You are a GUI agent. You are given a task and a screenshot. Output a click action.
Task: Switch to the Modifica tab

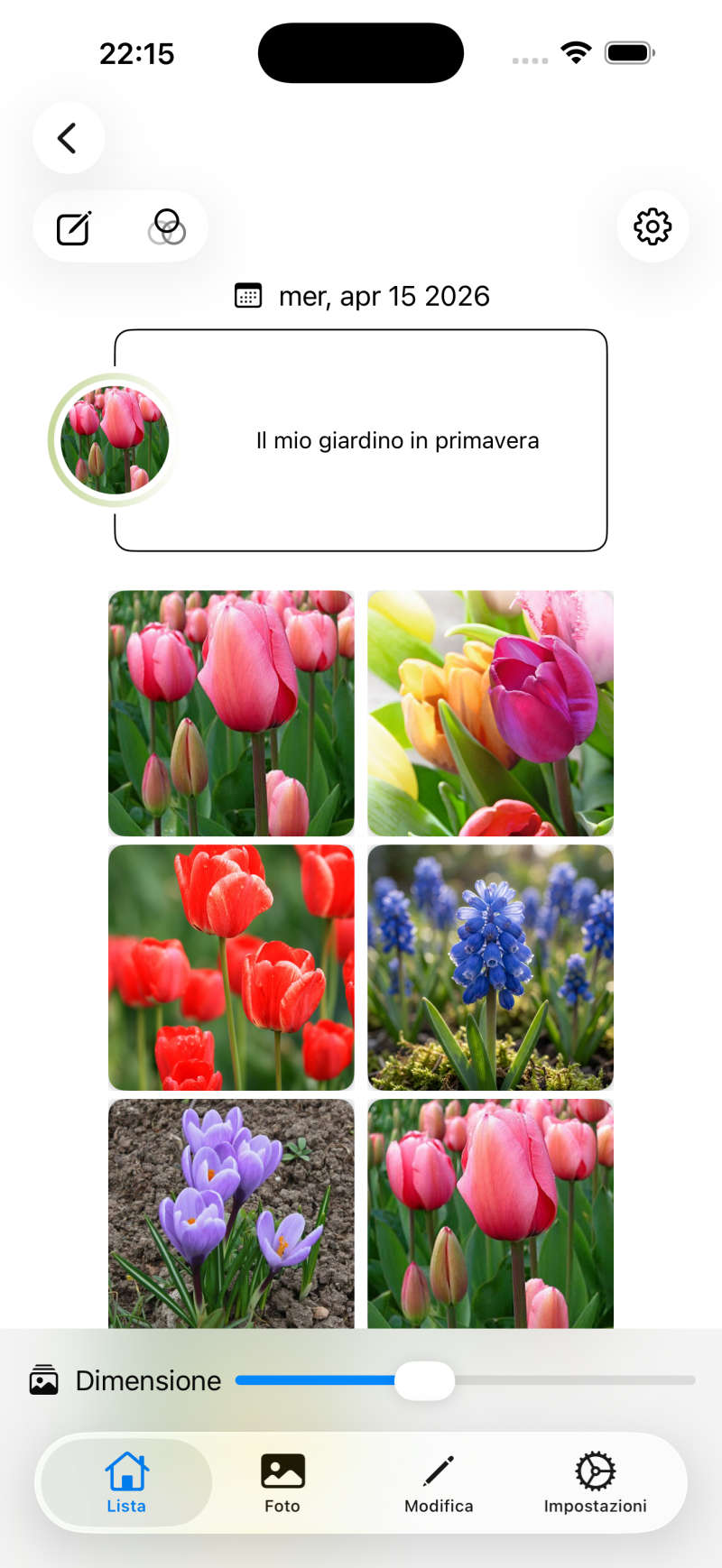(x=439, y=1483)
